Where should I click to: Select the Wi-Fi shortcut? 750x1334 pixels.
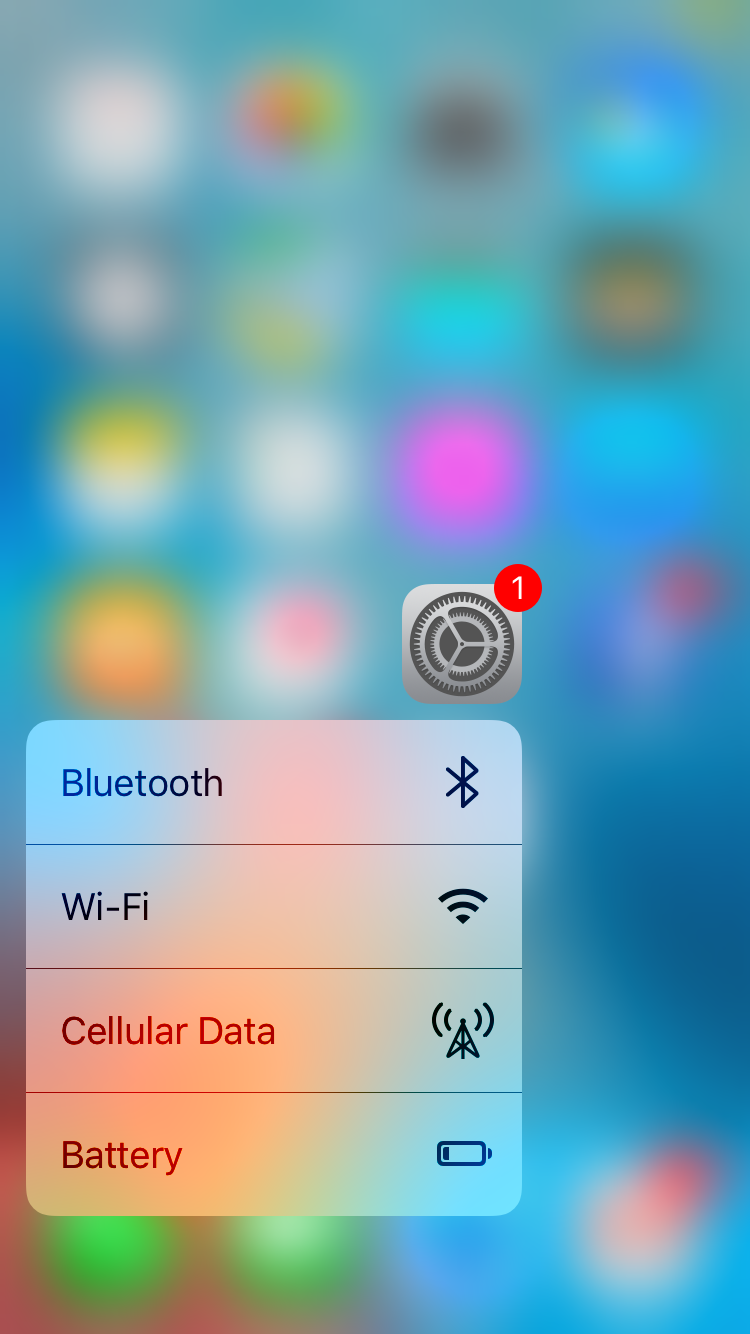[x=273, y=906]
